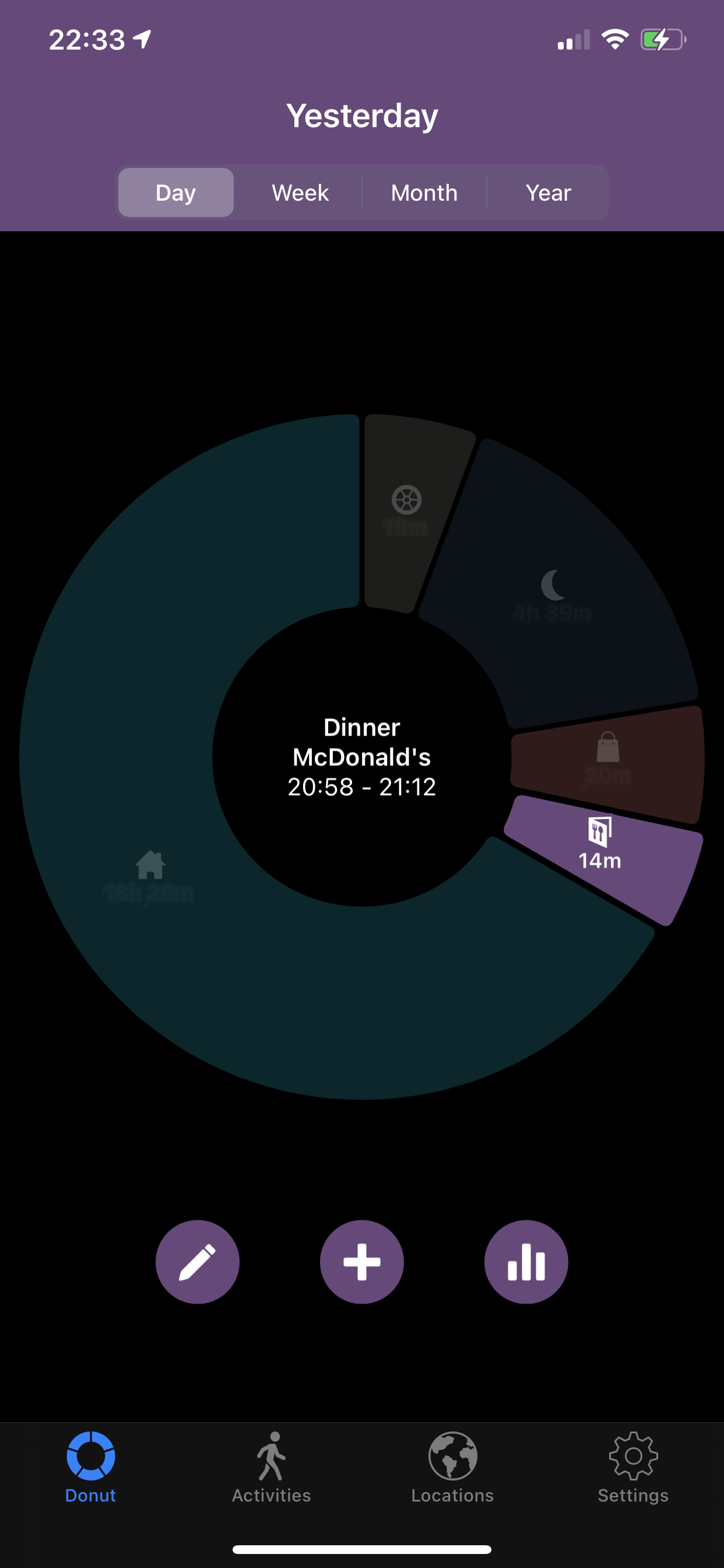Add a new activity with plus button

click(x=362, y=1262)
